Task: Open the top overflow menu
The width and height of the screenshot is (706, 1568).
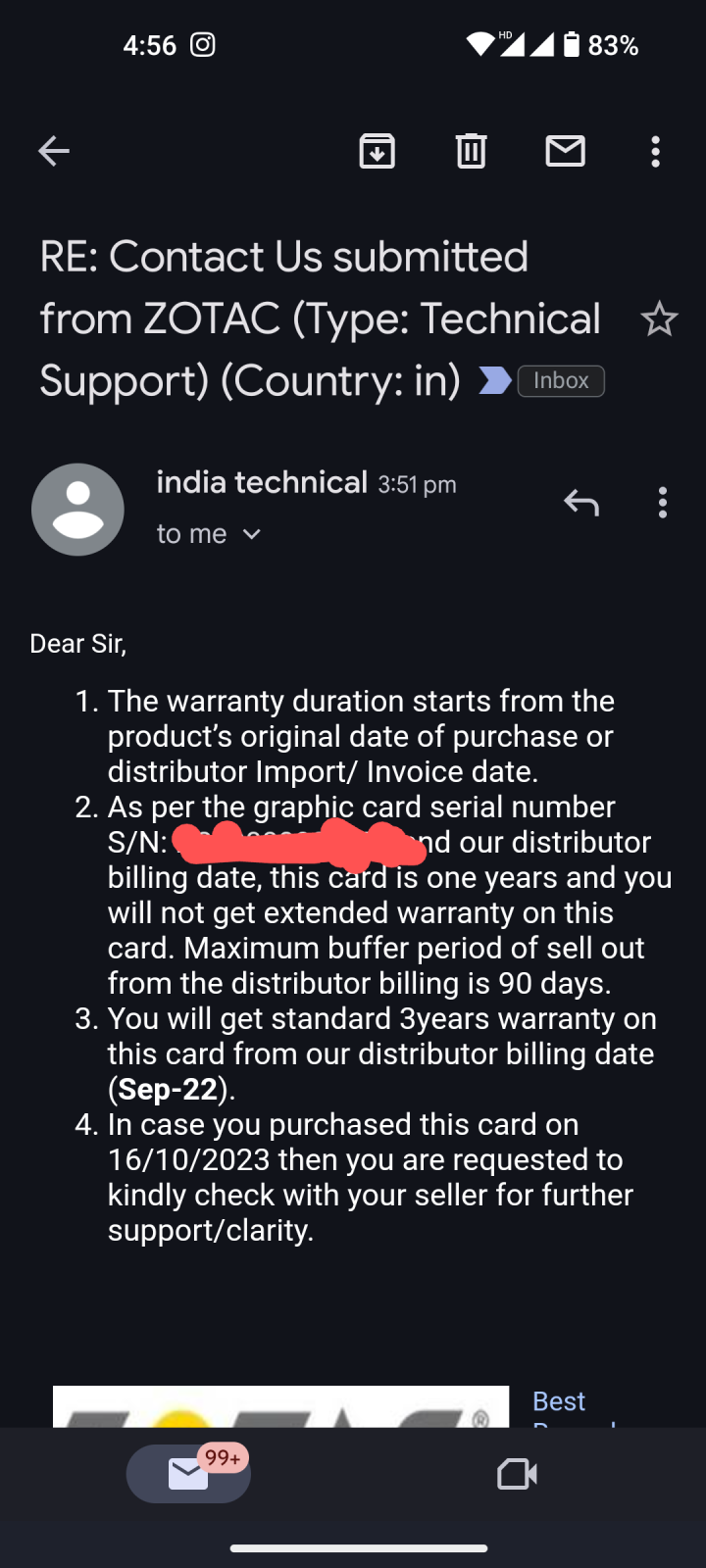Action: (656, 151)
